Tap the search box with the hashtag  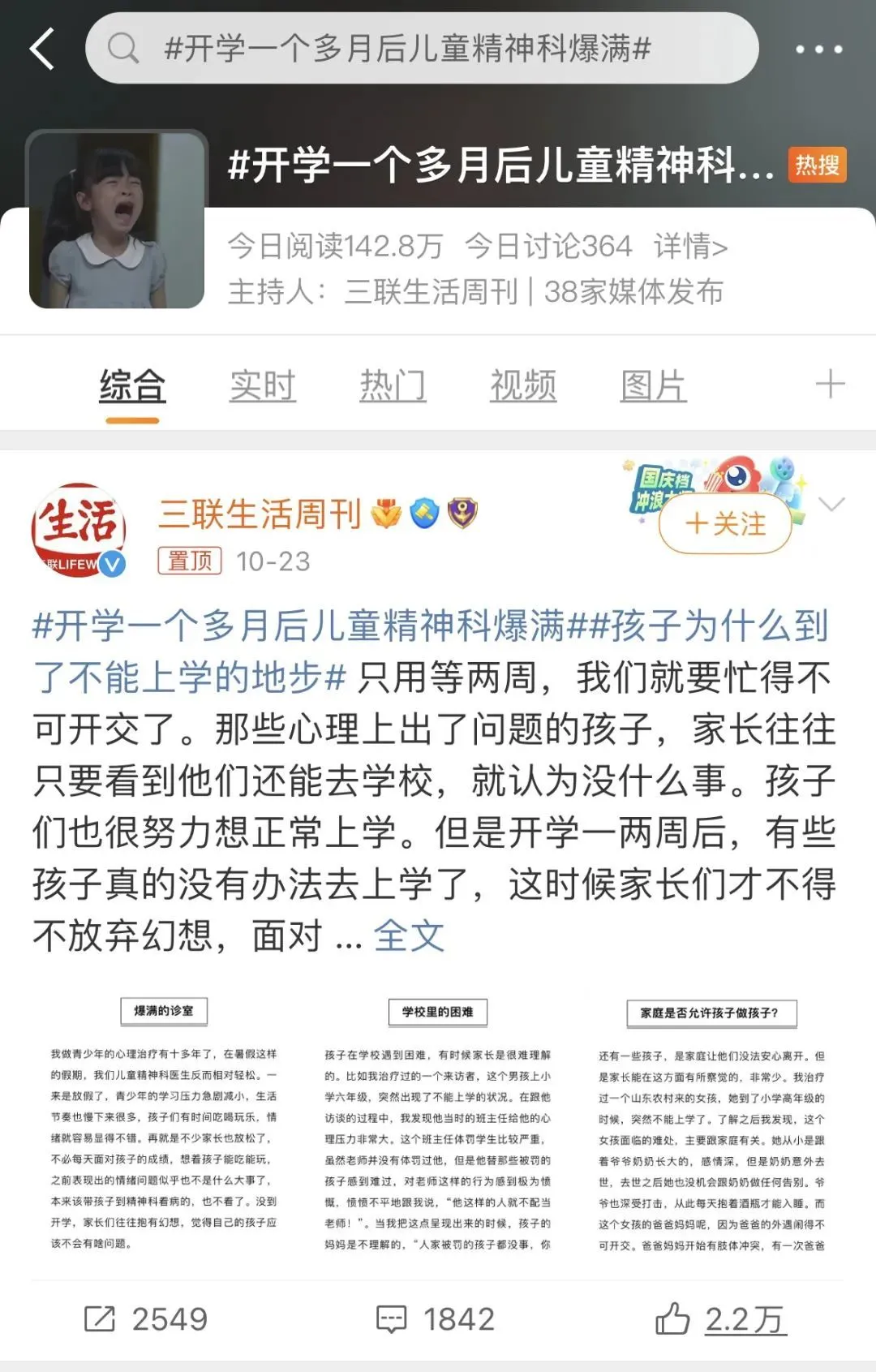tap(422, 49)
